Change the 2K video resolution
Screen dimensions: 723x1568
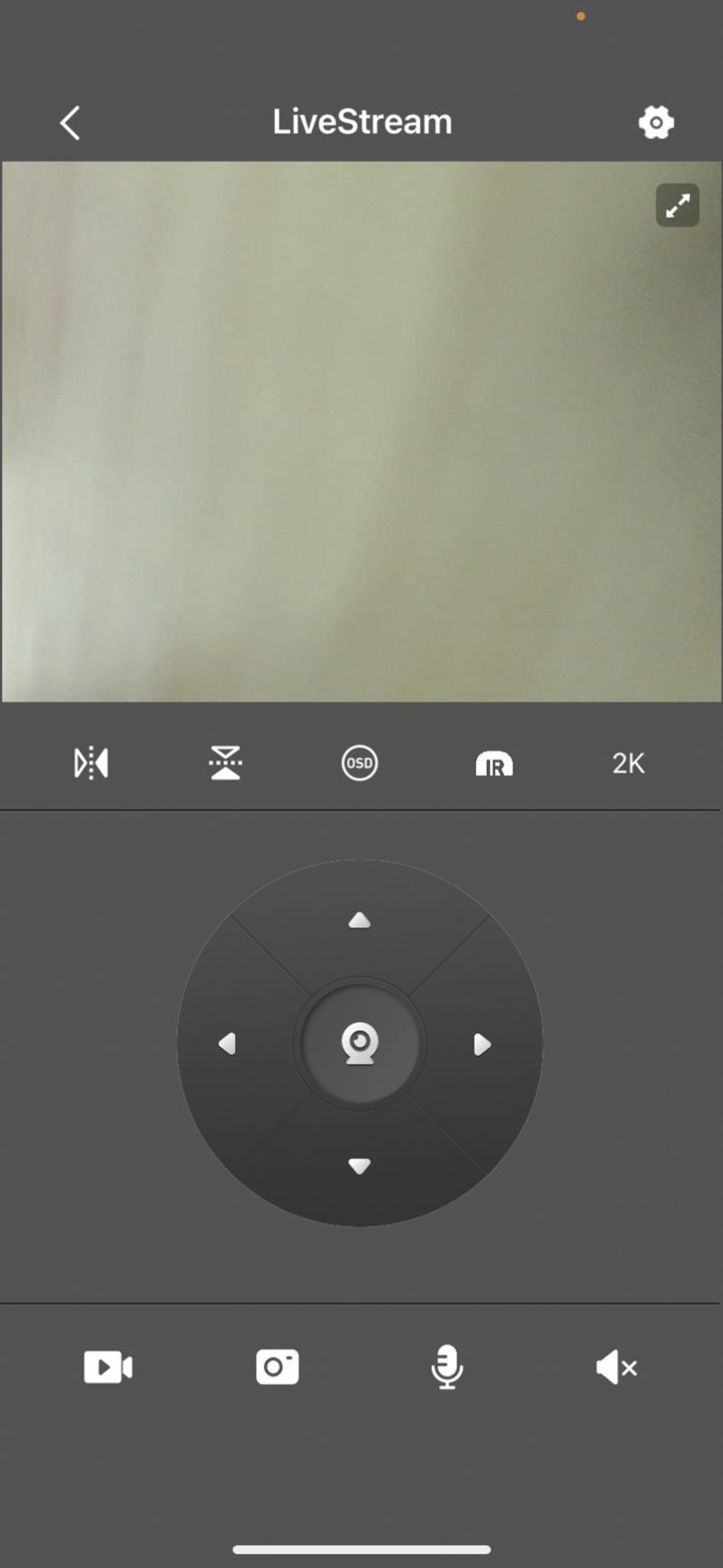(x=628, y=763)
